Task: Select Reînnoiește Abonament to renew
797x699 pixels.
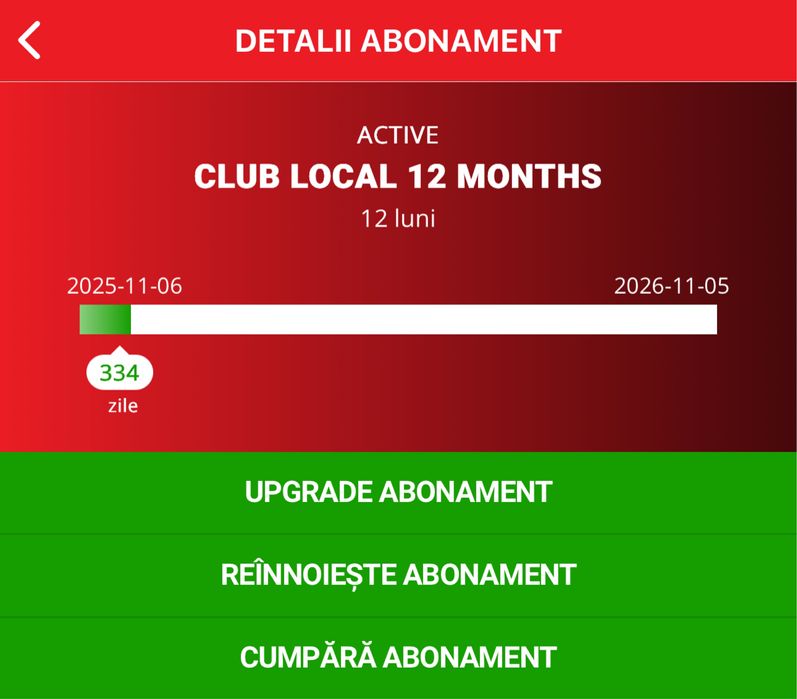Action: (x=398, y=575)
